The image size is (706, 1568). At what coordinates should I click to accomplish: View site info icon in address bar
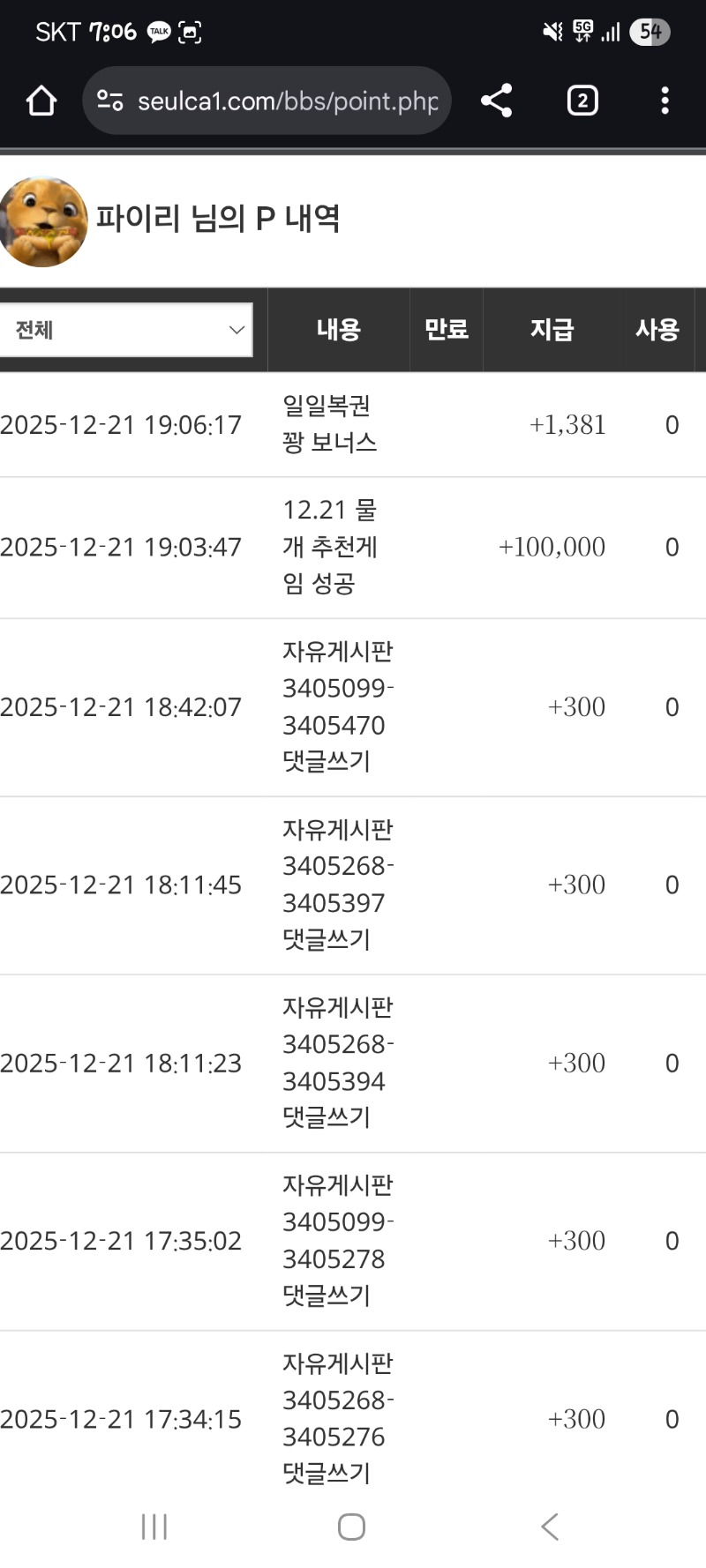point(109,101)
